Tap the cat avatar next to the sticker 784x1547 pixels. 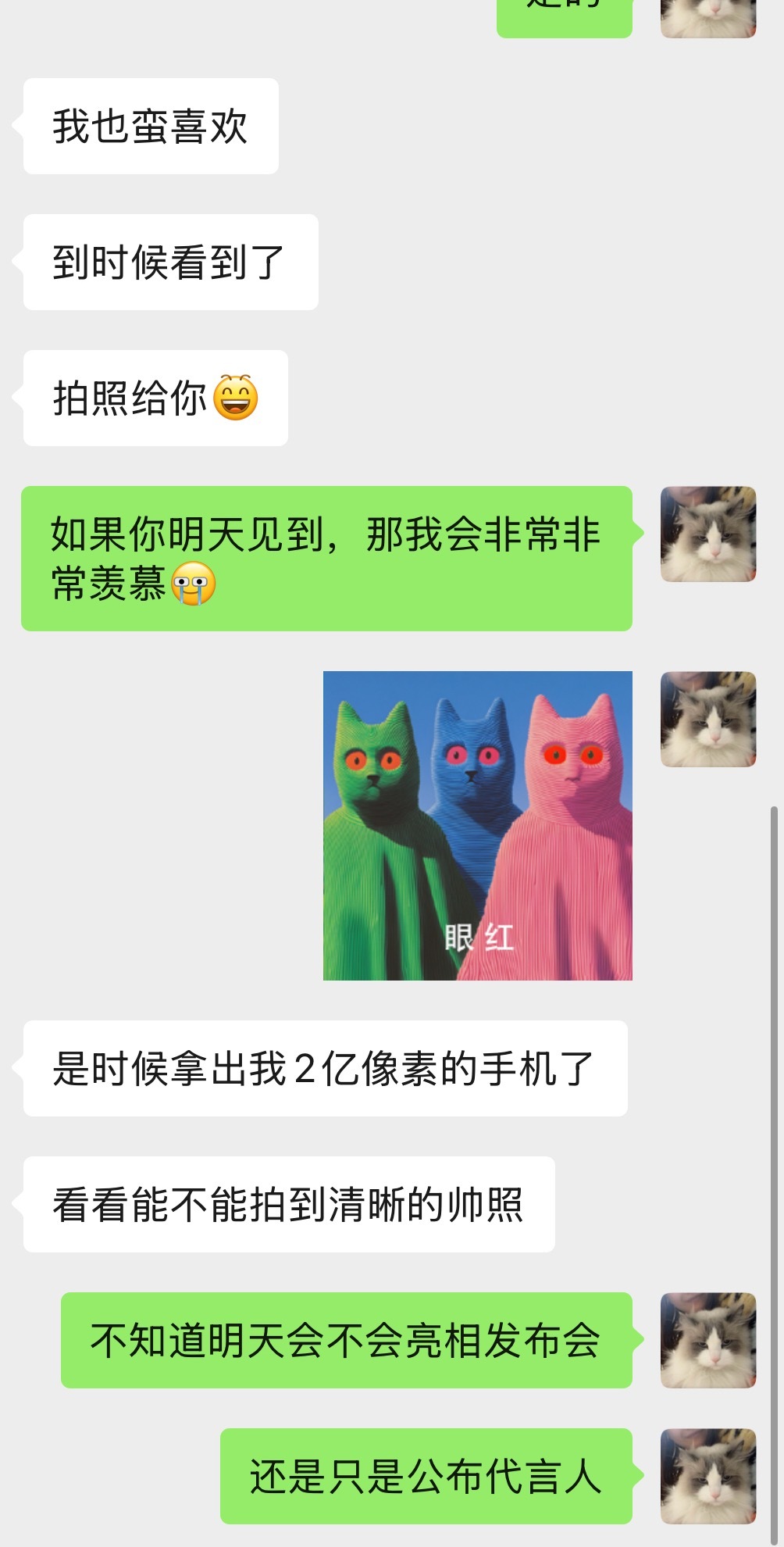(x=709, y=719)
